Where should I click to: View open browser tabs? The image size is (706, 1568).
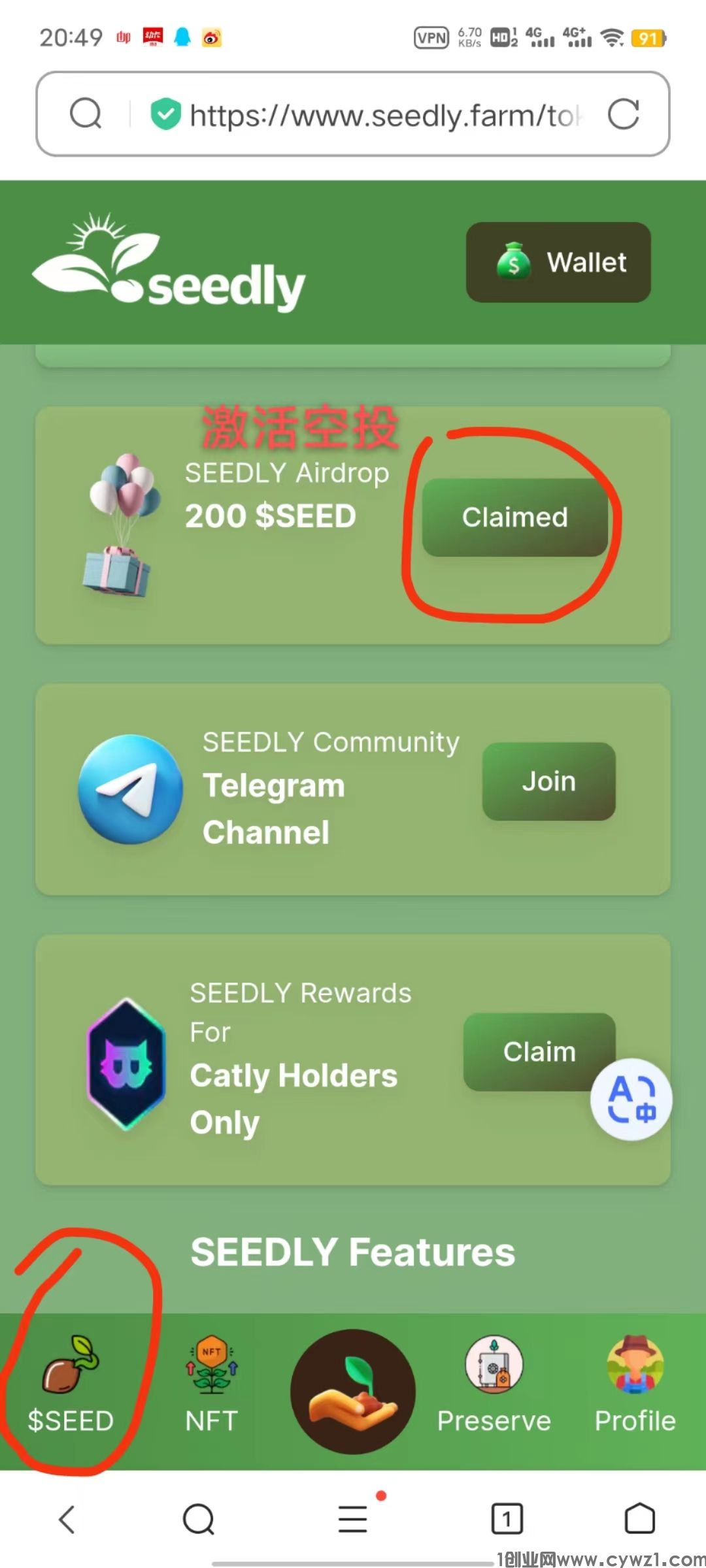507,1519
